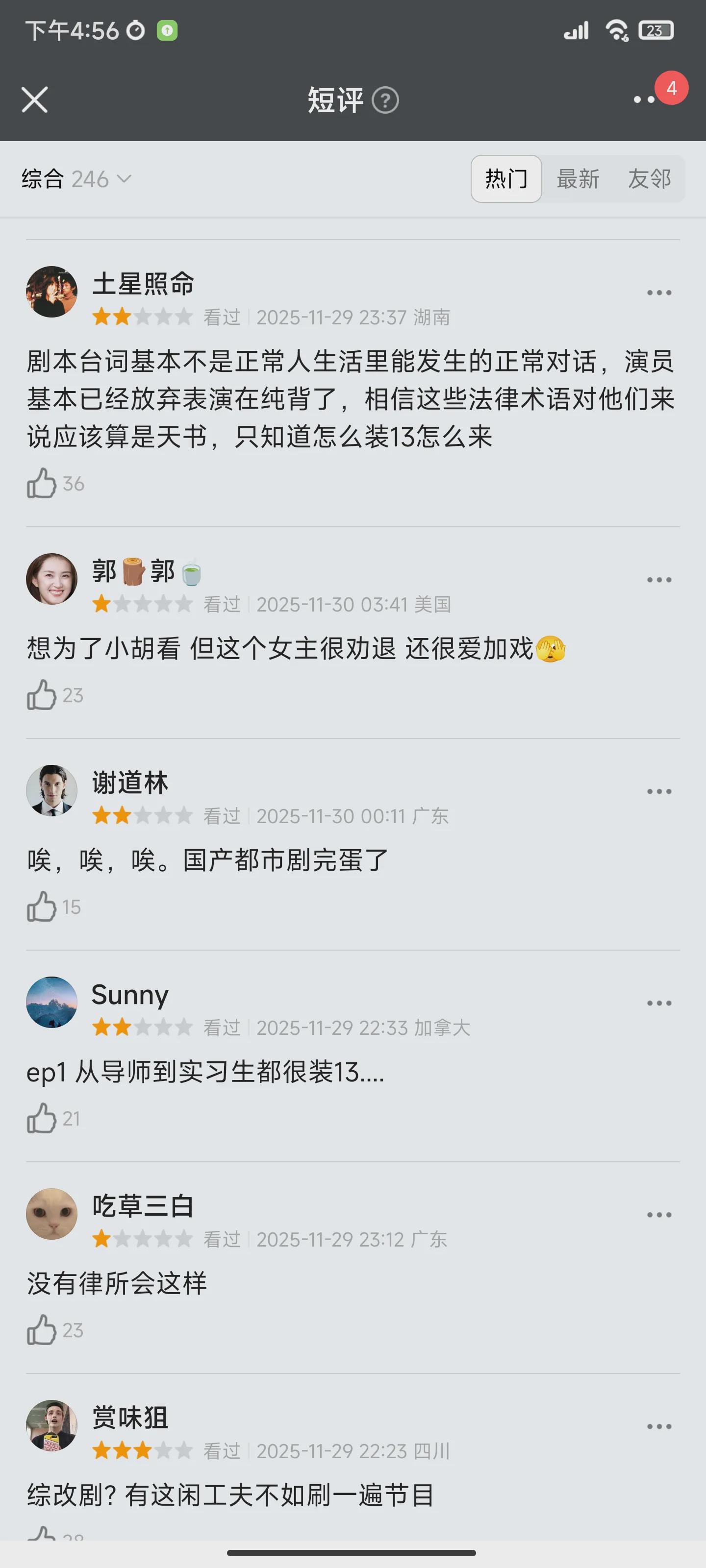Image resolution: width=706 pixels, height=1568 pixels.
Task: Open the help icon beside 短评
Action: (385, 100)
